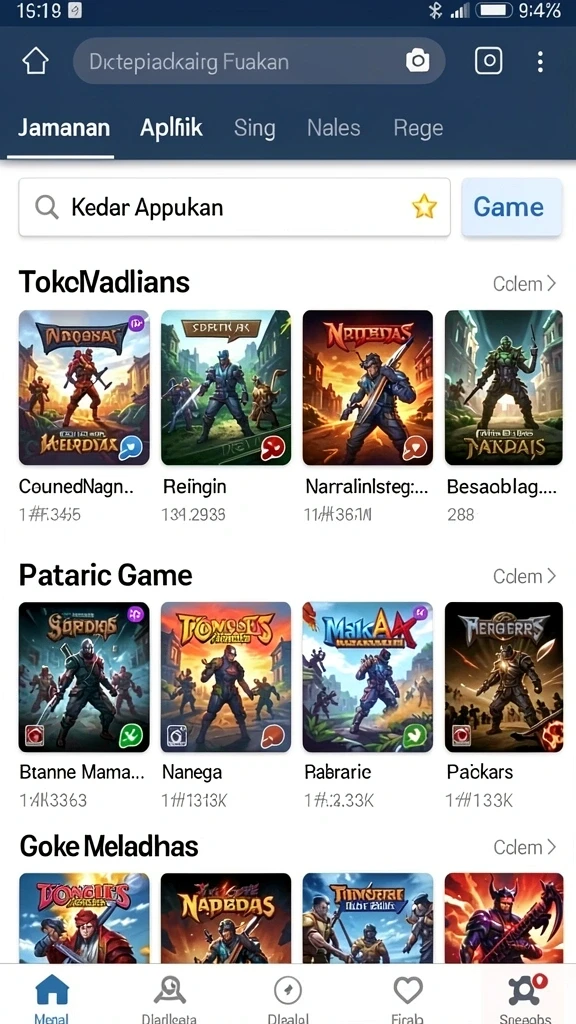The image size is (576, 1024).
Task: Open the camera icon in address field
Action: (417, 61)
